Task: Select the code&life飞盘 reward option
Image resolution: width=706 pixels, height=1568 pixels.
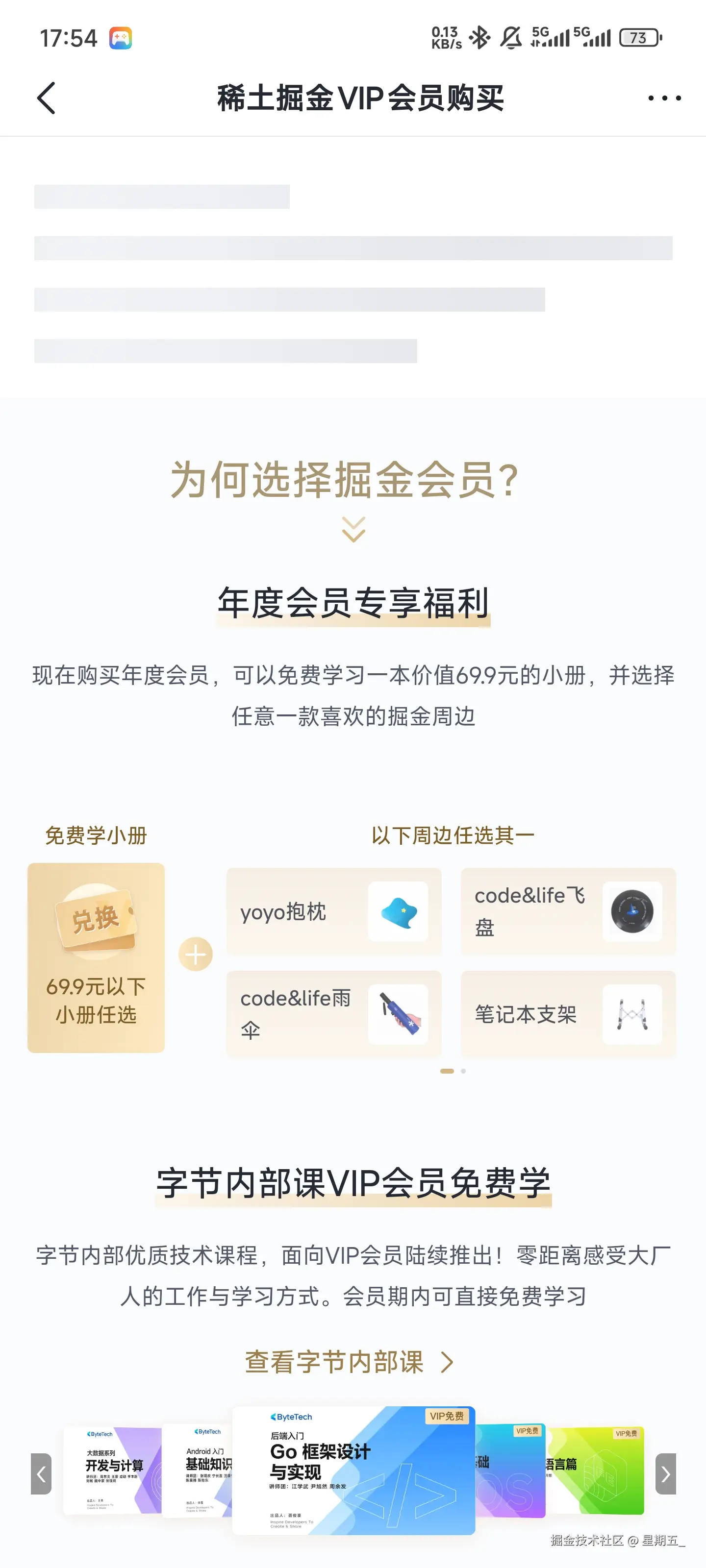Action: coord(568,911)
